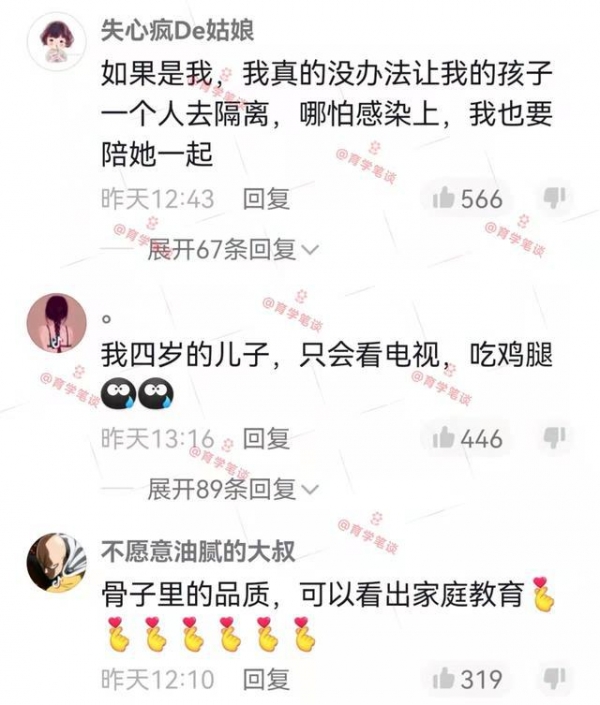
Task: Dislike 失心疯De姑娘's comment
Action: point(554,197)
